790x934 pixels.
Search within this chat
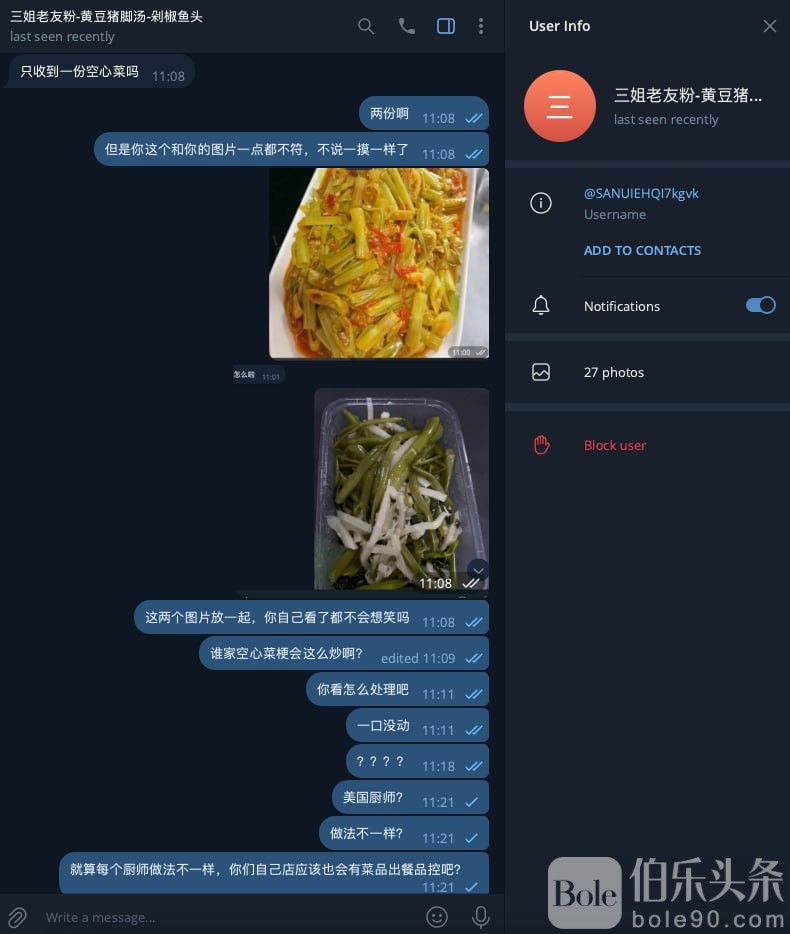[366, 26]
